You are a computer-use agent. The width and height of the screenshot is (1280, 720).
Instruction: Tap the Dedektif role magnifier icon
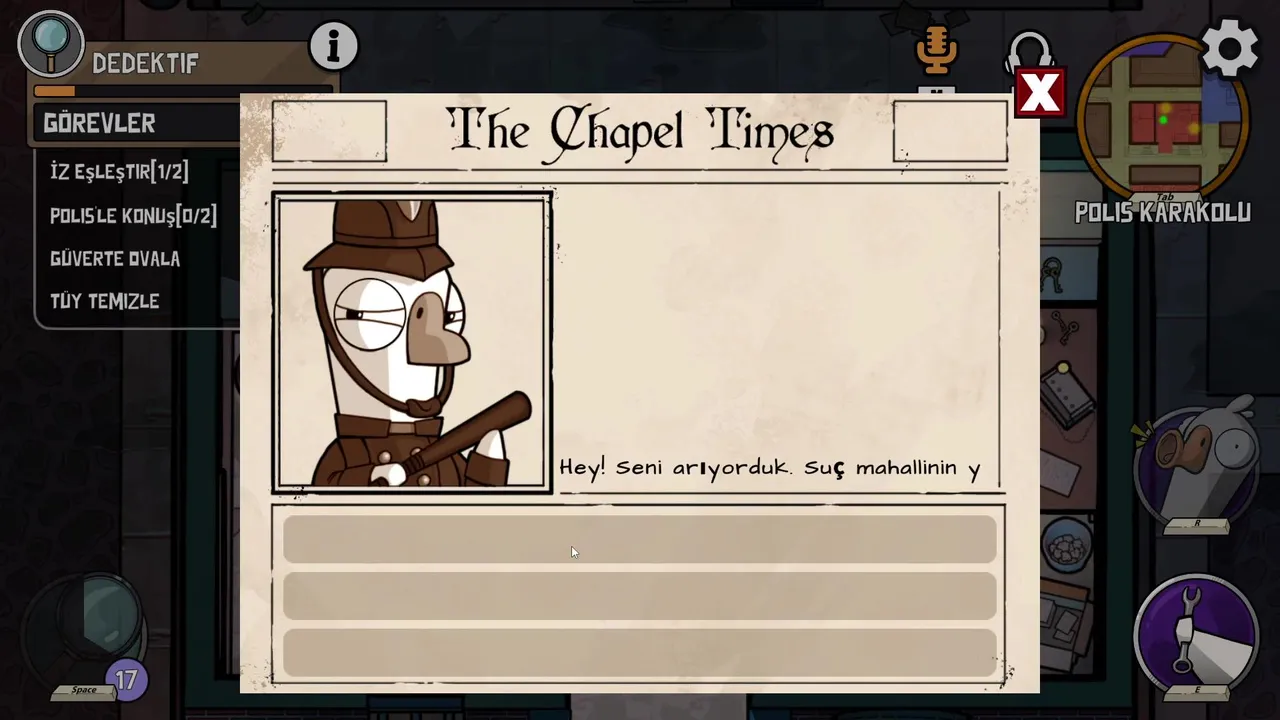tap(51, 44)
